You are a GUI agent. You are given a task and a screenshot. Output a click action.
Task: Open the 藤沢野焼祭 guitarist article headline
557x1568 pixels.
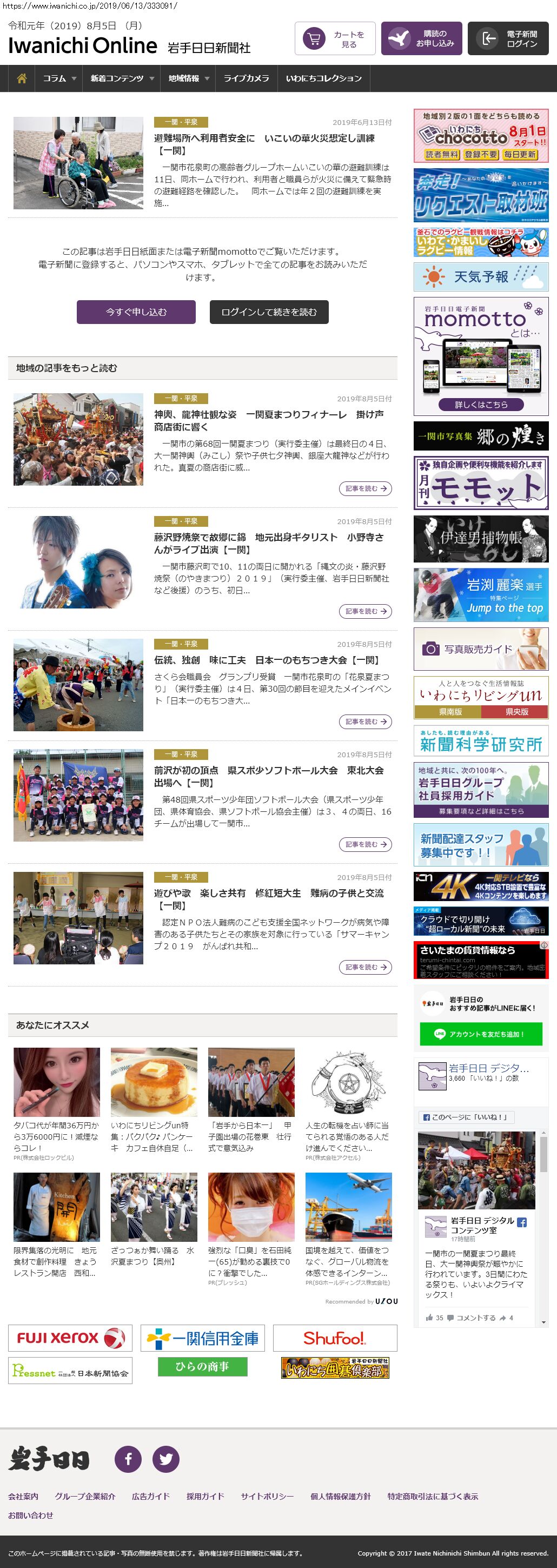pos(268,543)
